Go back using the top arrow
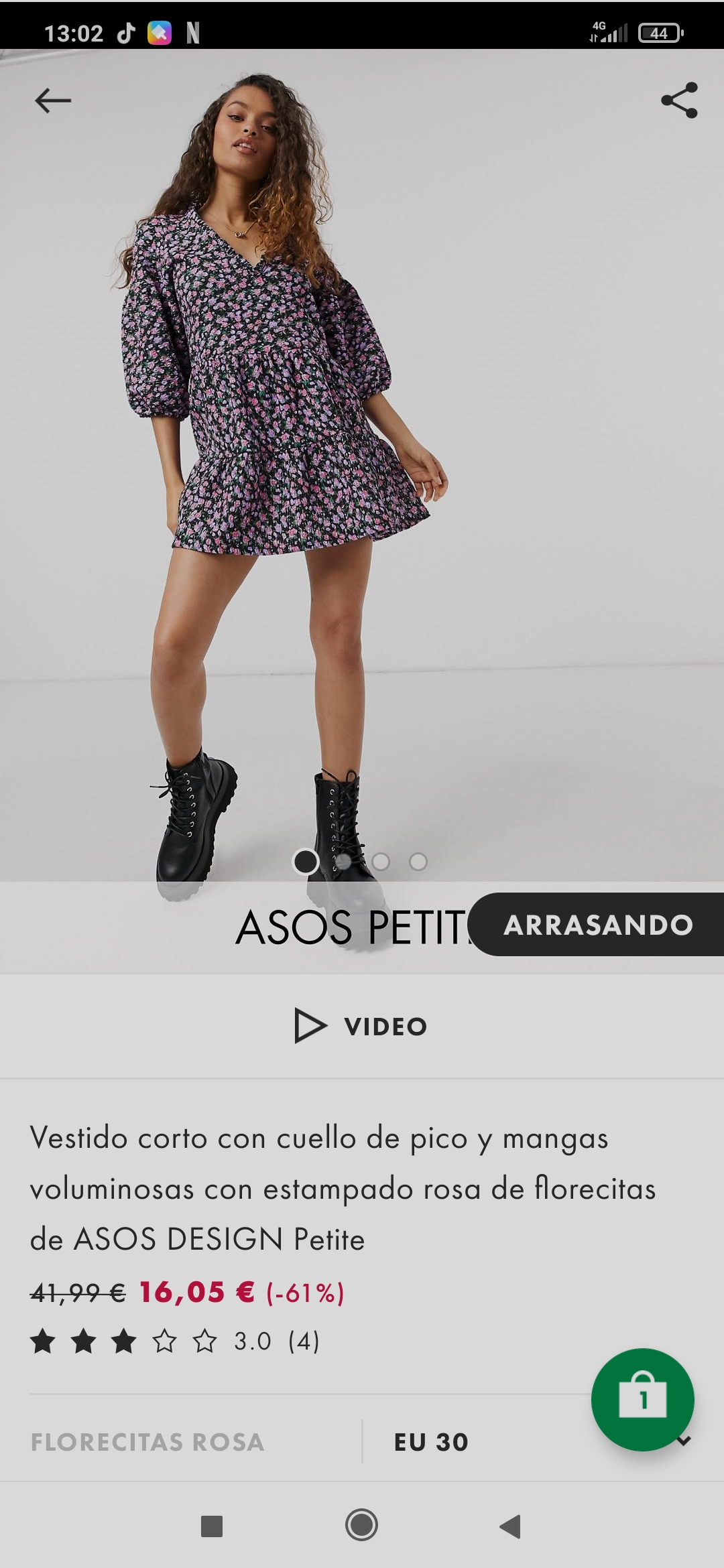This screenshot has height=1568, width=724. [x=53, y=101]
